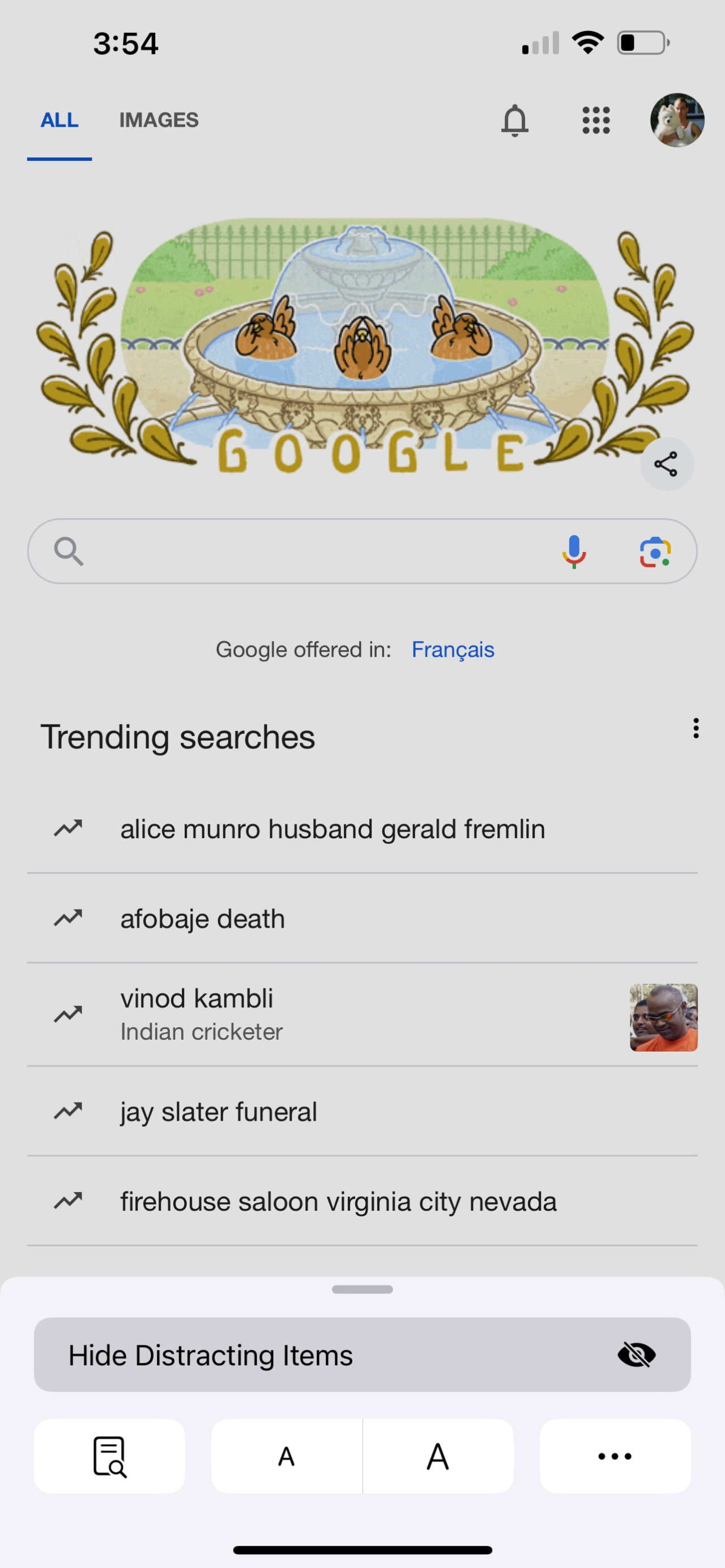Switch to the Images tab

tap(158, 120)
